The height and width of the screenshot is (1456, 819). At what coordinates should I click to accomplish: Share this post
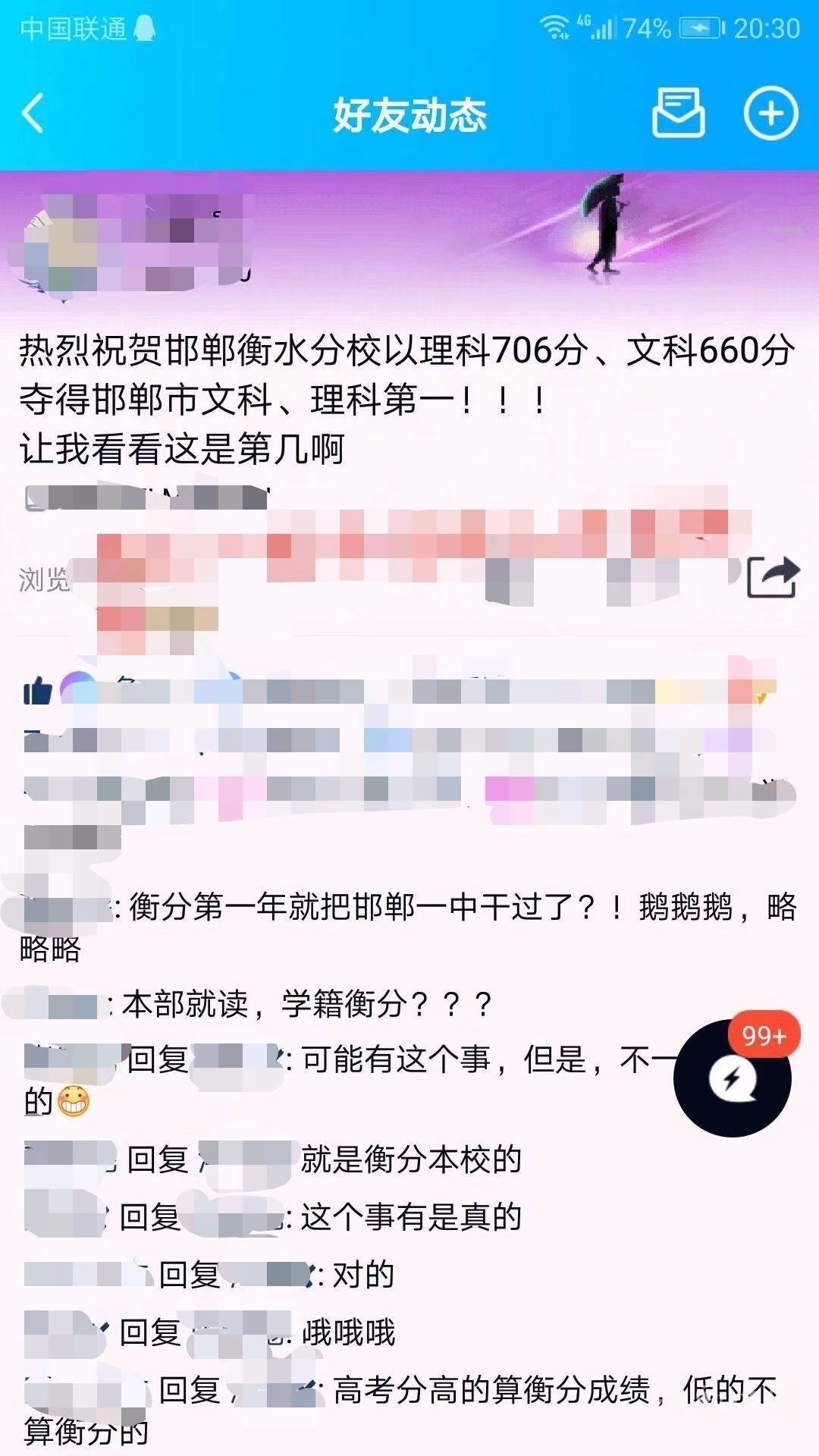point(772,578)
